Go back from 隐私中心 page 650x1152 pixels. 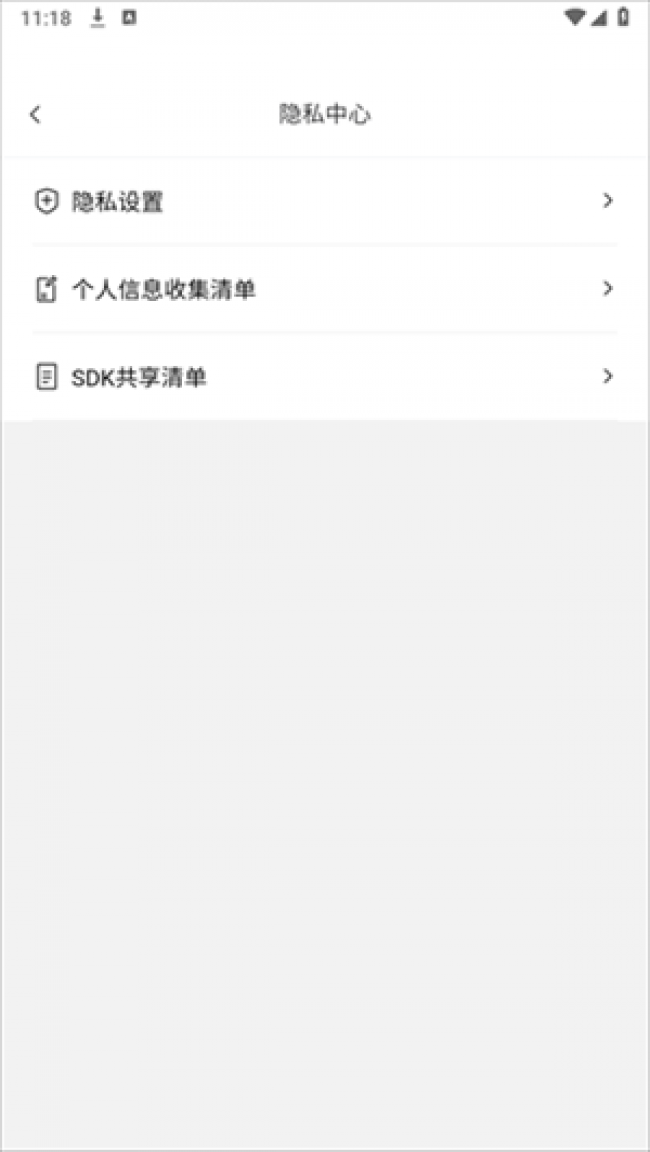pos(35,115)
